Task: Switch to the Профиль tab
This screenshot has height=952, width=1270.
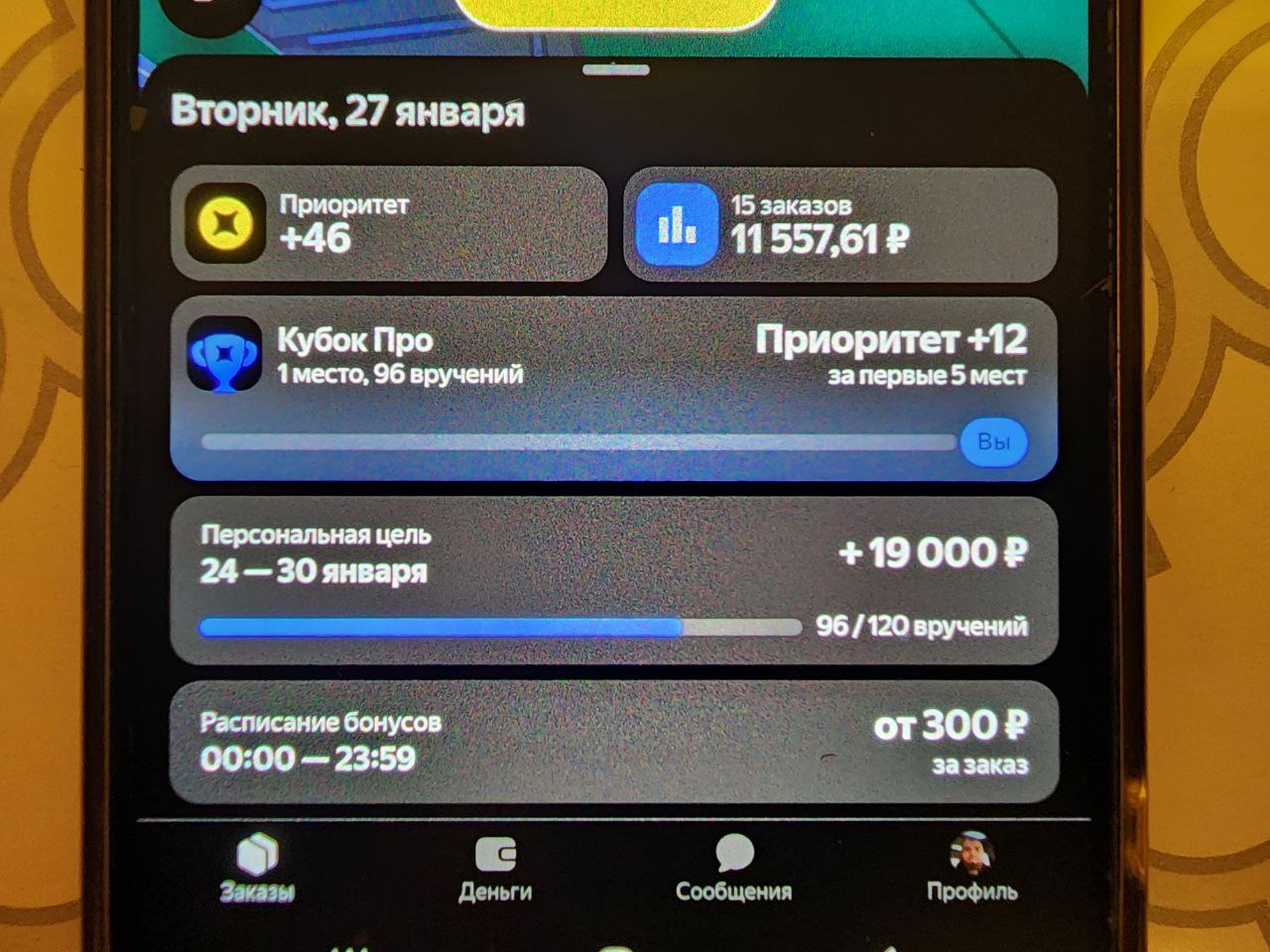Action: 971,869
